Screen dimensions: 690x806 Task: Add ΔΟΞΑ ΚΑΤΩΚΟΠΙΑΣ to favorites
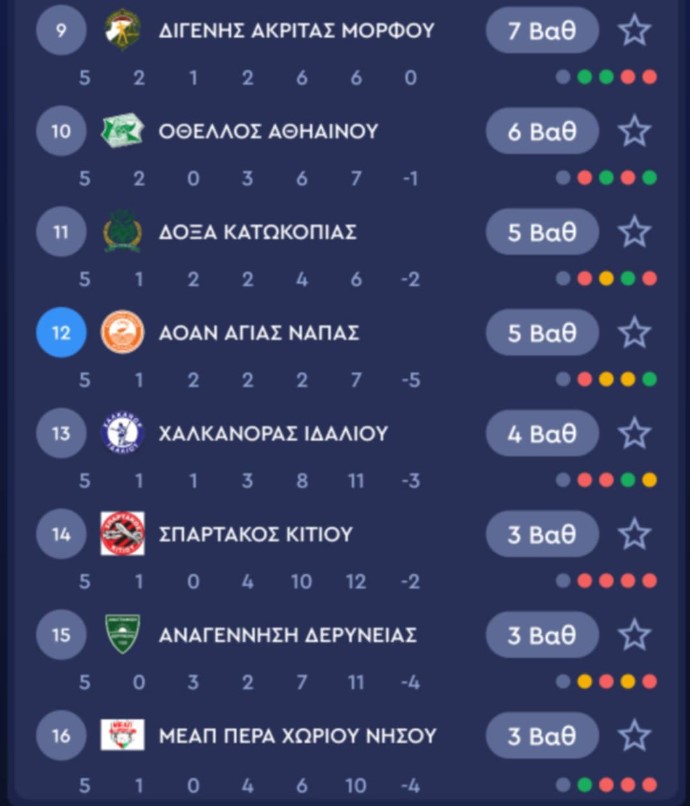pyautogui.click(x=634, y=232)
